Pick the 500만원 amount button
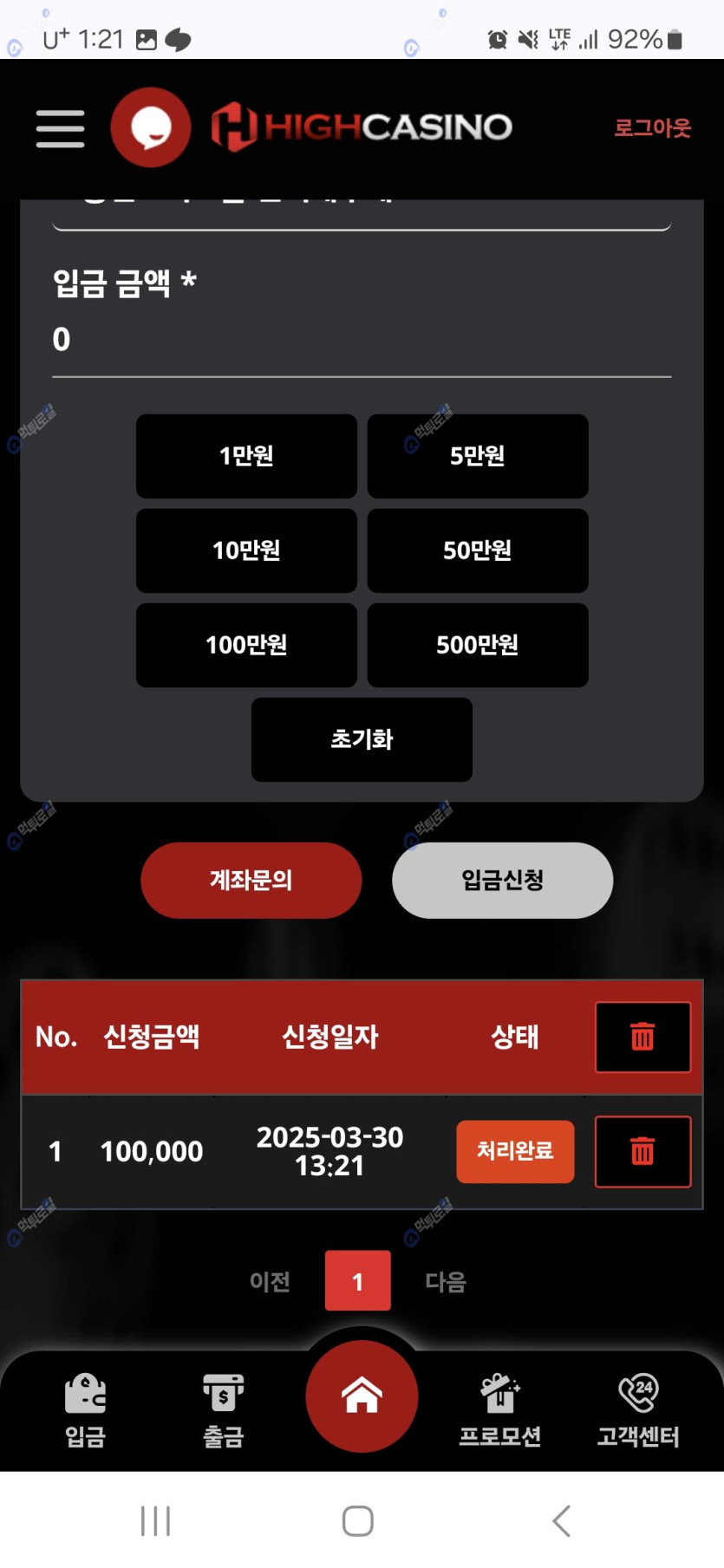This screenshot has height=1568, width=724. click(x=477, y=645)
